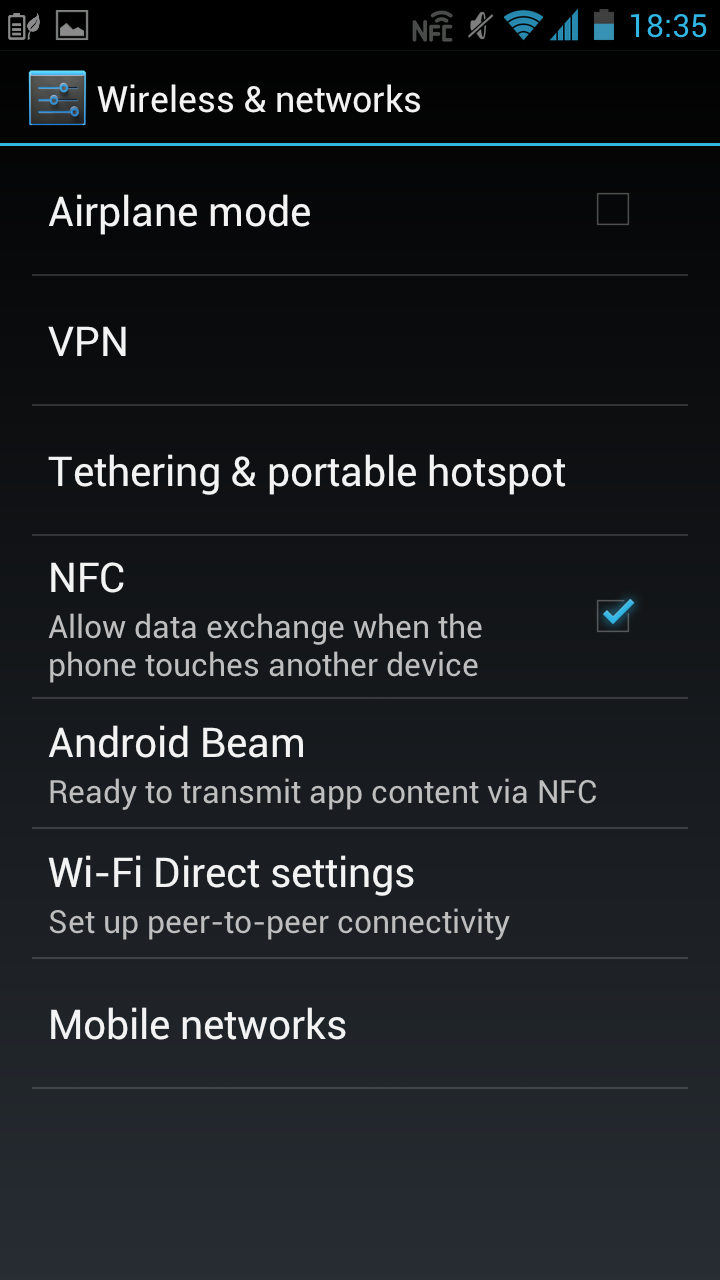Open Mobile networks
This screenshot has width=720, height=1280.
coord(360,1024)
